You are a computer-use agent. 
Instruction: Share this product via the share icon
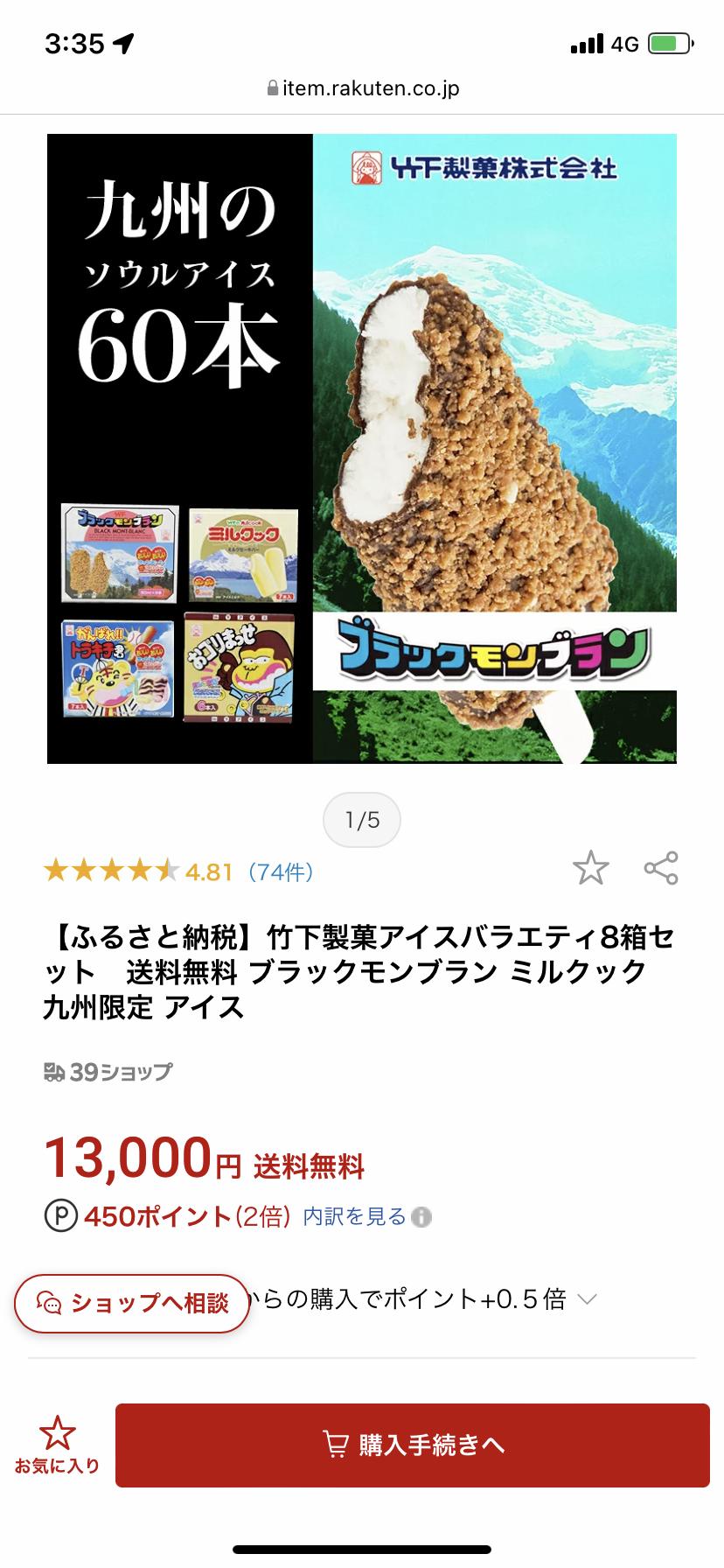coord(661,867)
